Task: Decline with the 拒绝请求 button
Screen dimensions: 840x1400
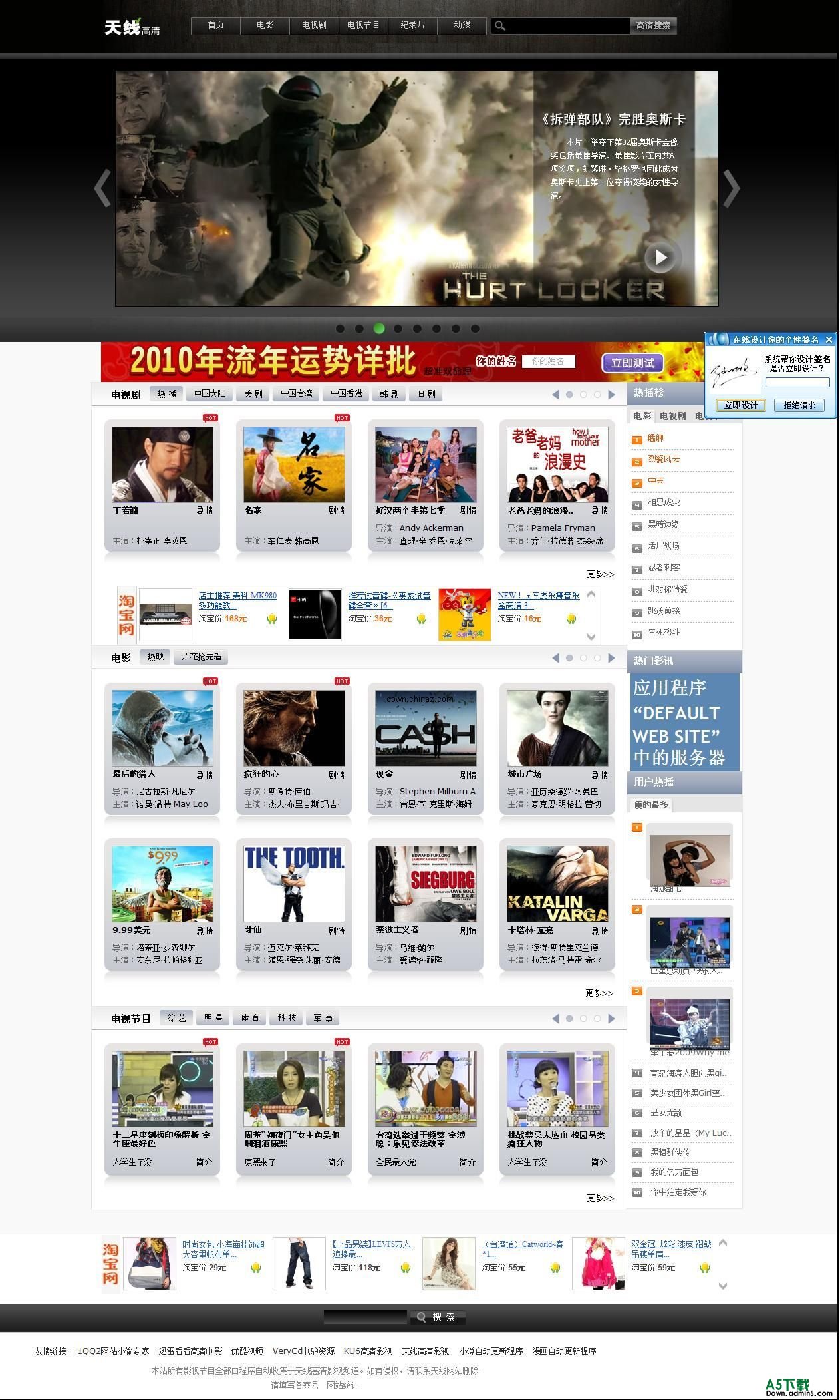Action: [799, 405]
